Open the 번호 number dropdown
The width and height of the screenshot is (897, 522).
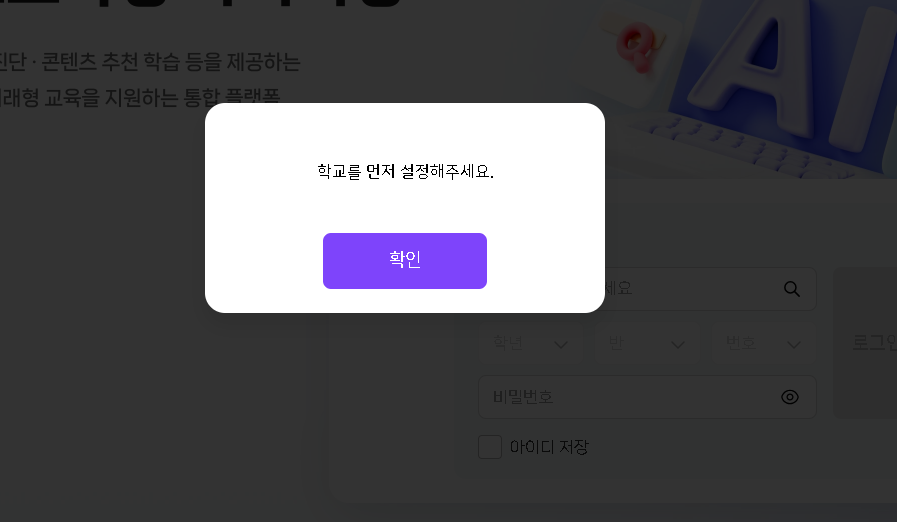pyautogui.click(x=764, y=343)
